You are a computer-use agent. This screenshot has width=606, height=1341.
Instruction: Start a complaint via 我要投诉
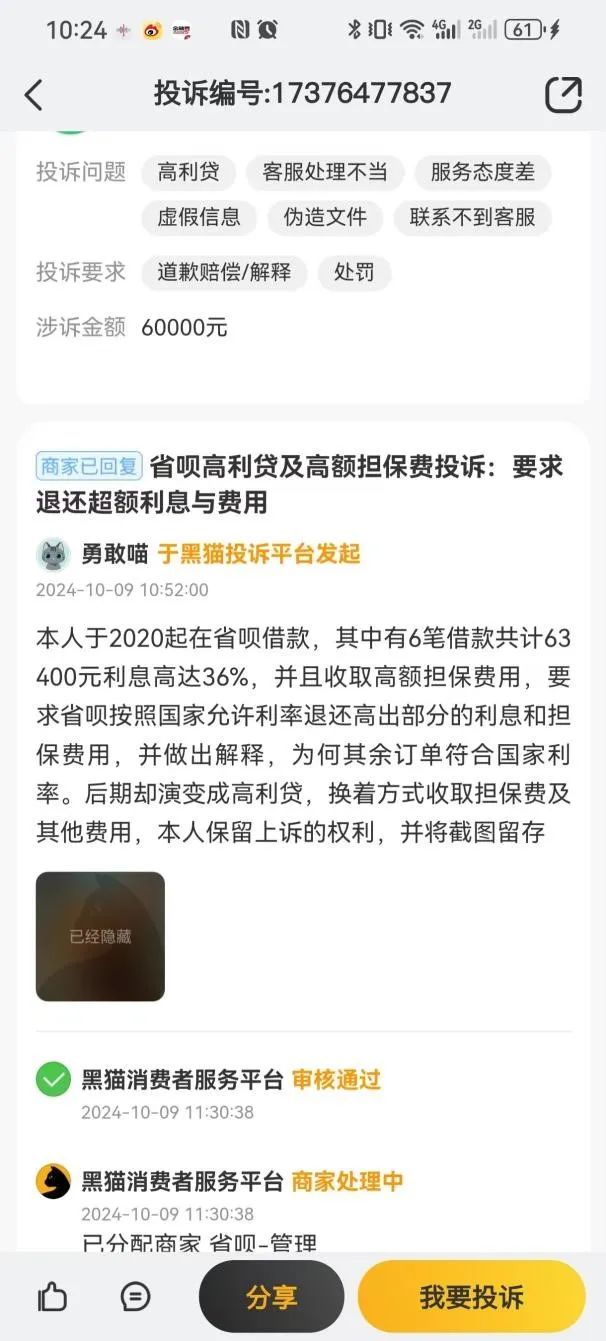(x=471, y=1297)
